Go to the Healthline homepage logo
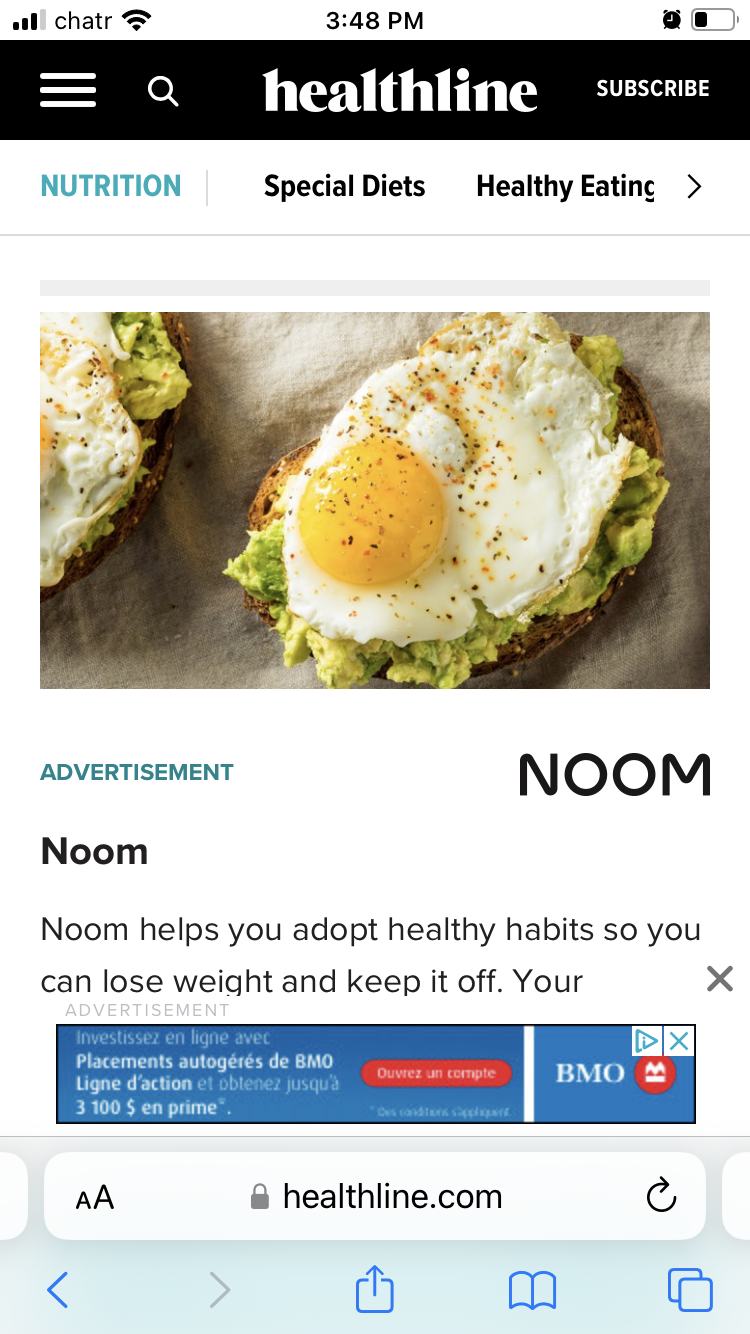Viewport: 750px width, 1334px height. (400, 91)
